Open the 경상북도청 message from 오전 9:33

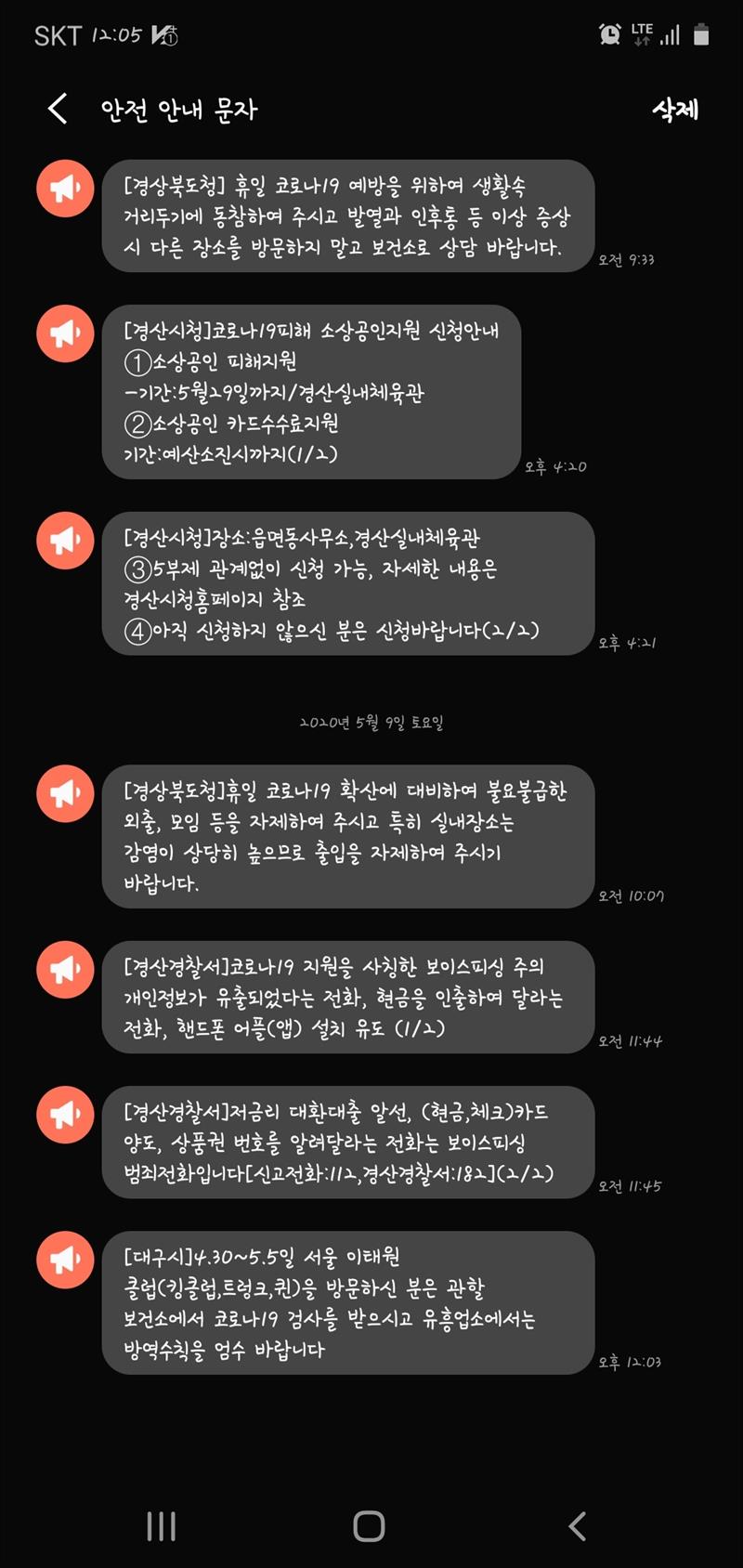point(347,216)
